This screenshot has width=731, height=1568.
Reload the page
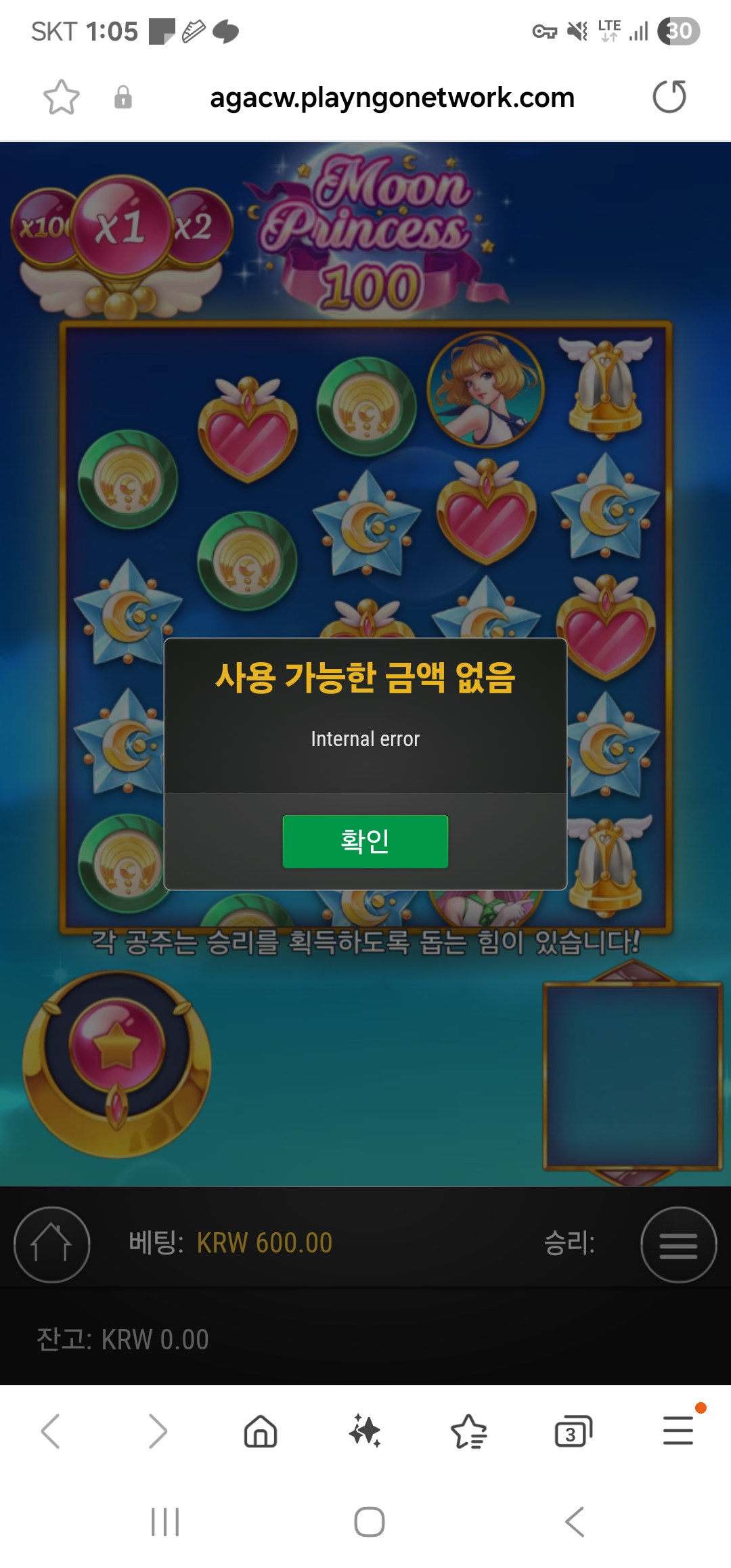[669, 97]
